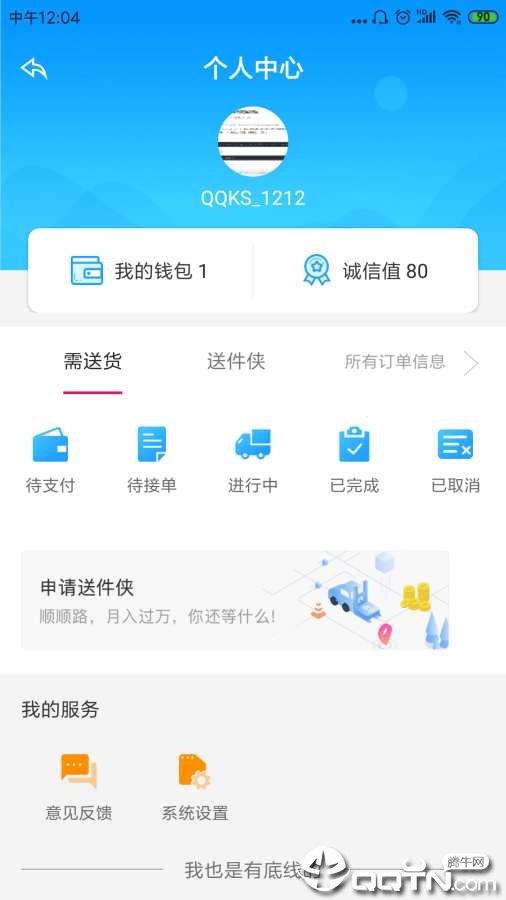Switch to the 送件侠 tab
The image size is (506, 900).
tap(236, 362)
